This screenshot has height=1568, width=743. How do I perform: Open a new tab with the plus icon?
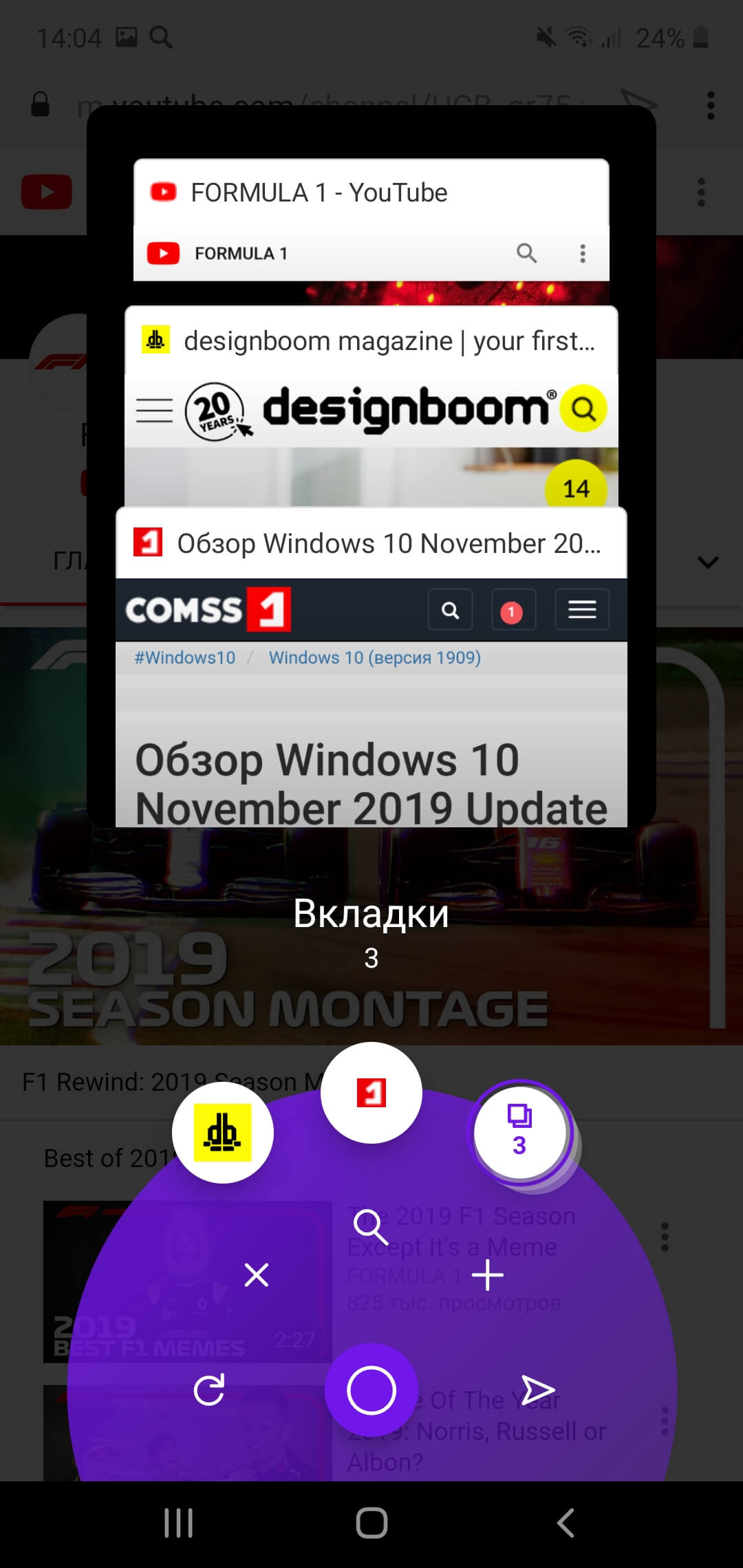488,1276
